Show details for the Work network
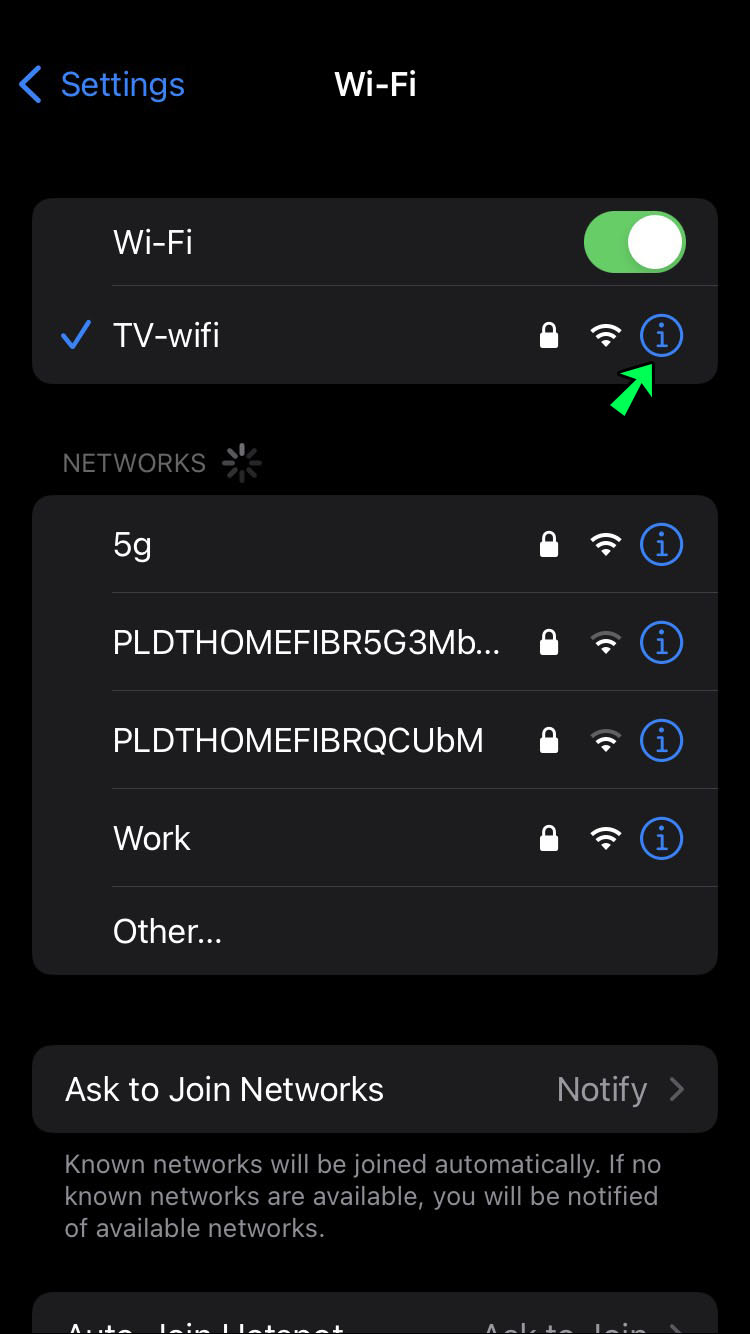750x1334 pixels. click(x=661, y=838)
